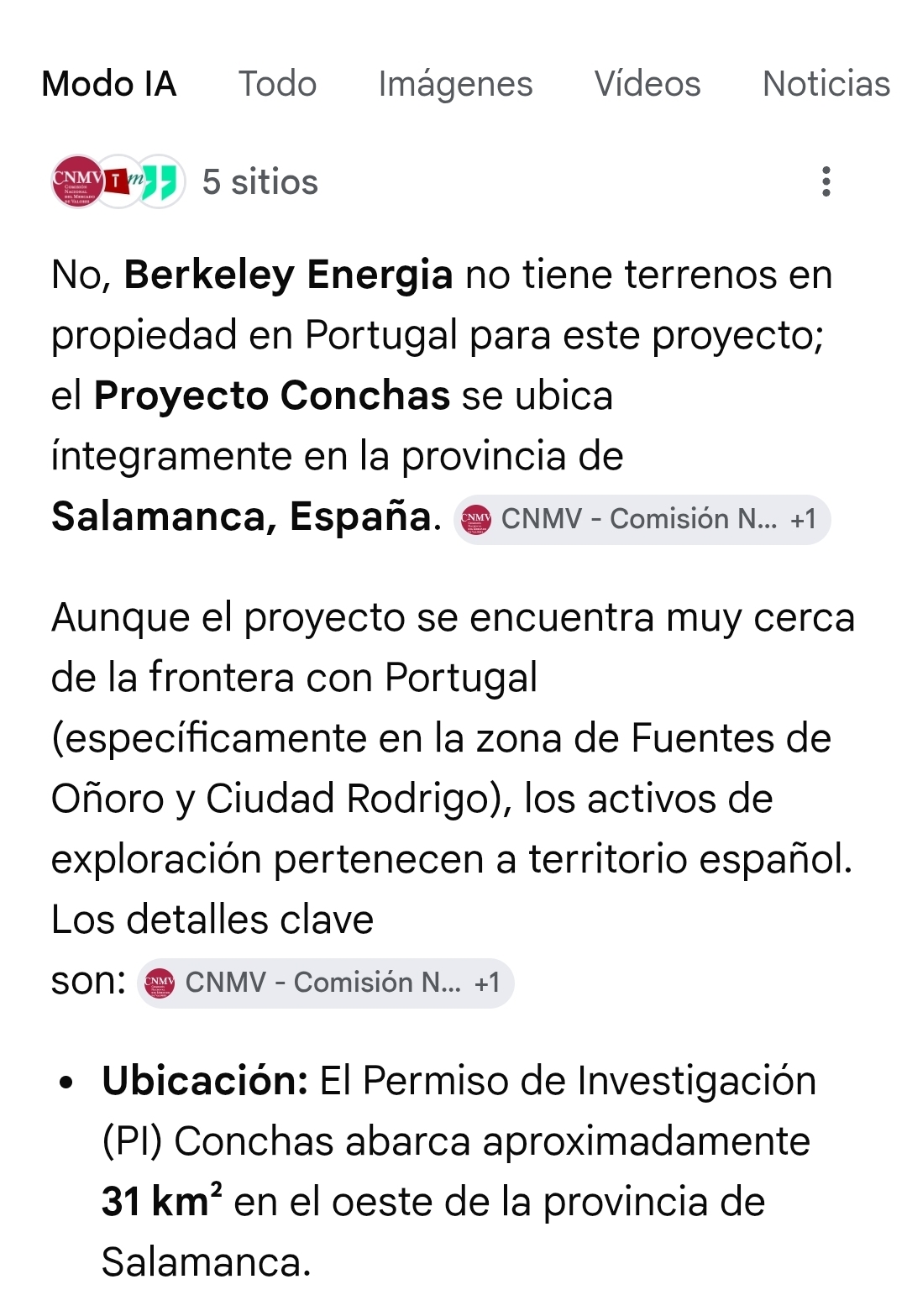Image resolution: width=907 pixels, height=1316 pixels.
Task: Open the three-dot overflow menu
Action: 826,181
